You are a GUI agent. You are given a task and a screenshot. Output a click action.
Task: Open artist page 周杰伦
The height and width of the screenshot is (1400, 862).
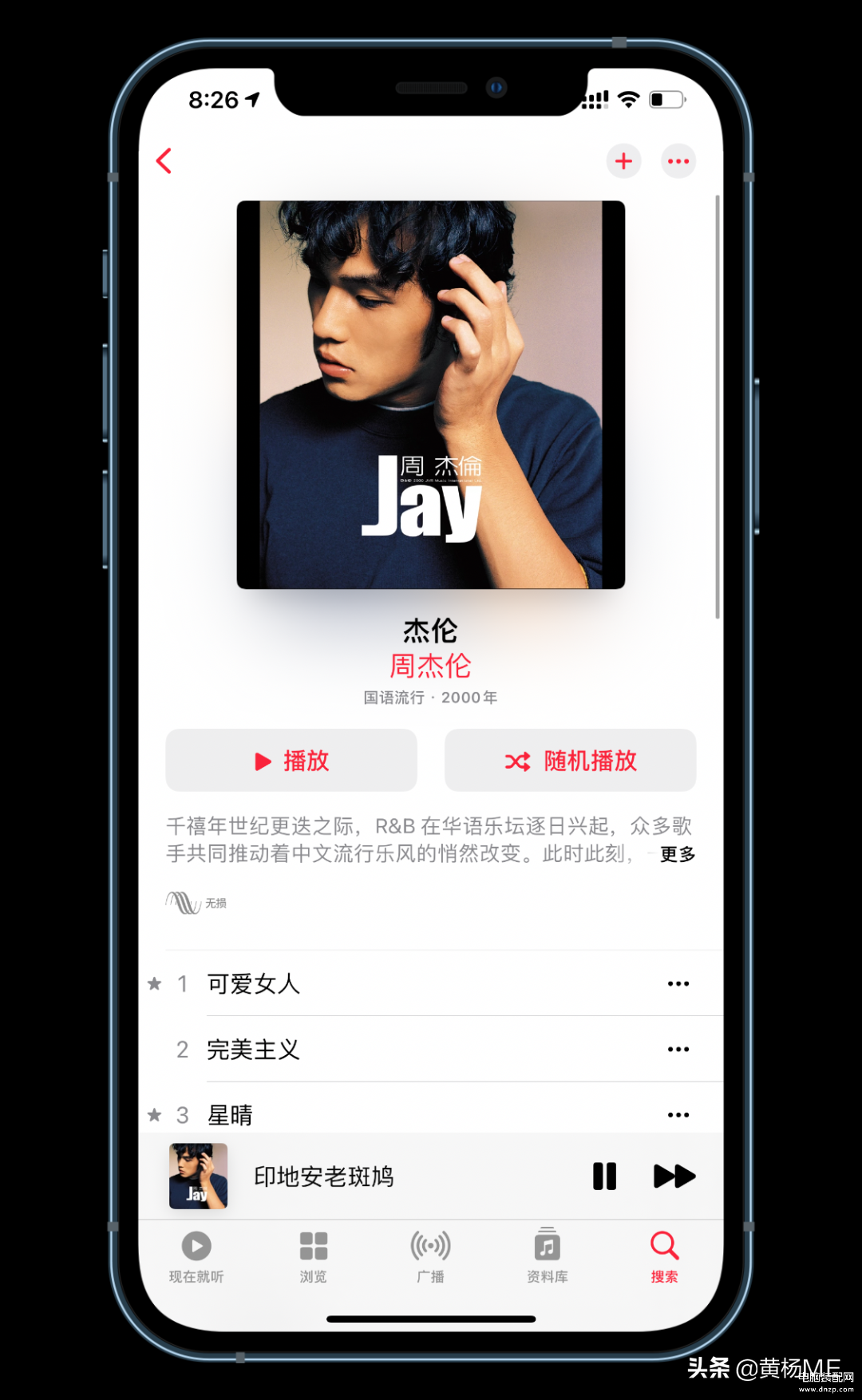[430, 666]
